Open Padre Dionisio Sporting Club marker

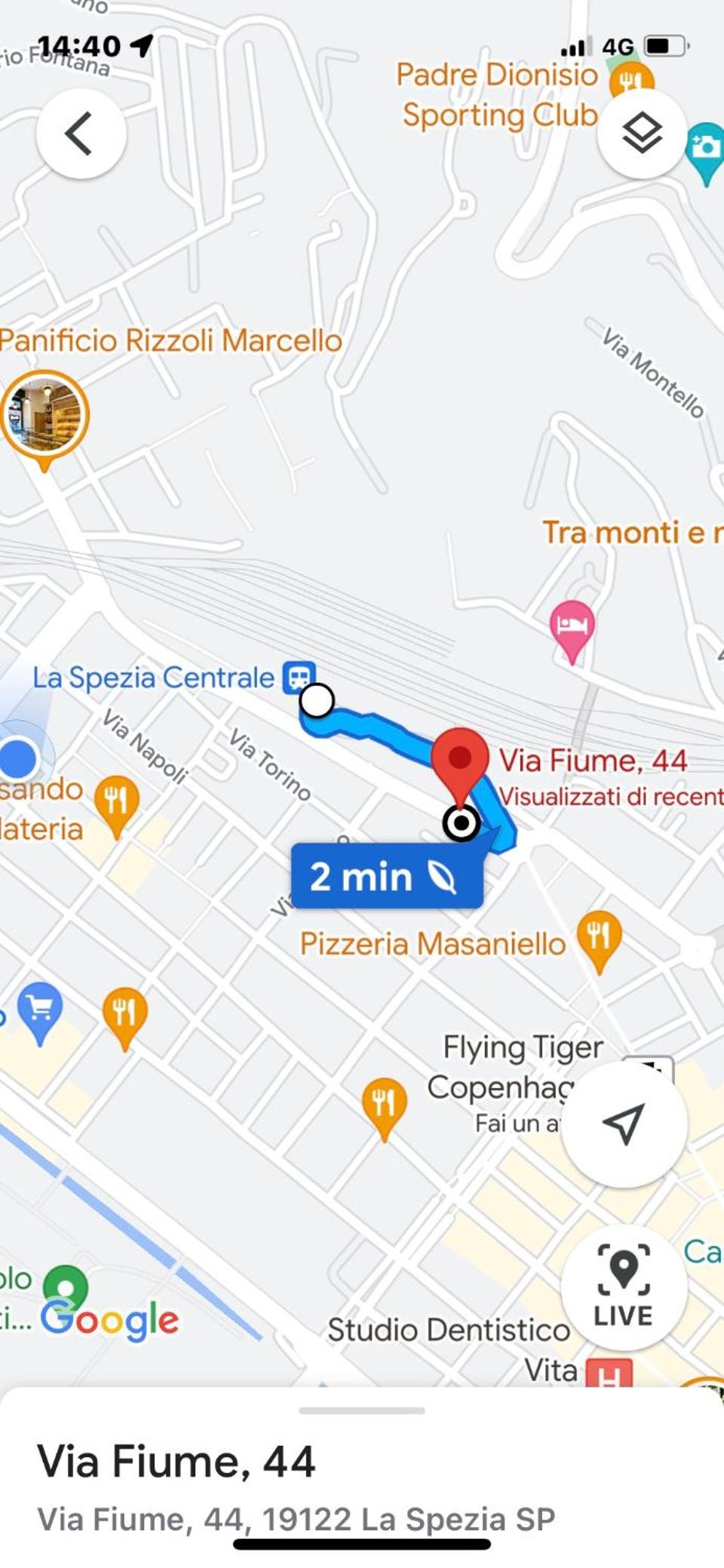click(630, 79)
